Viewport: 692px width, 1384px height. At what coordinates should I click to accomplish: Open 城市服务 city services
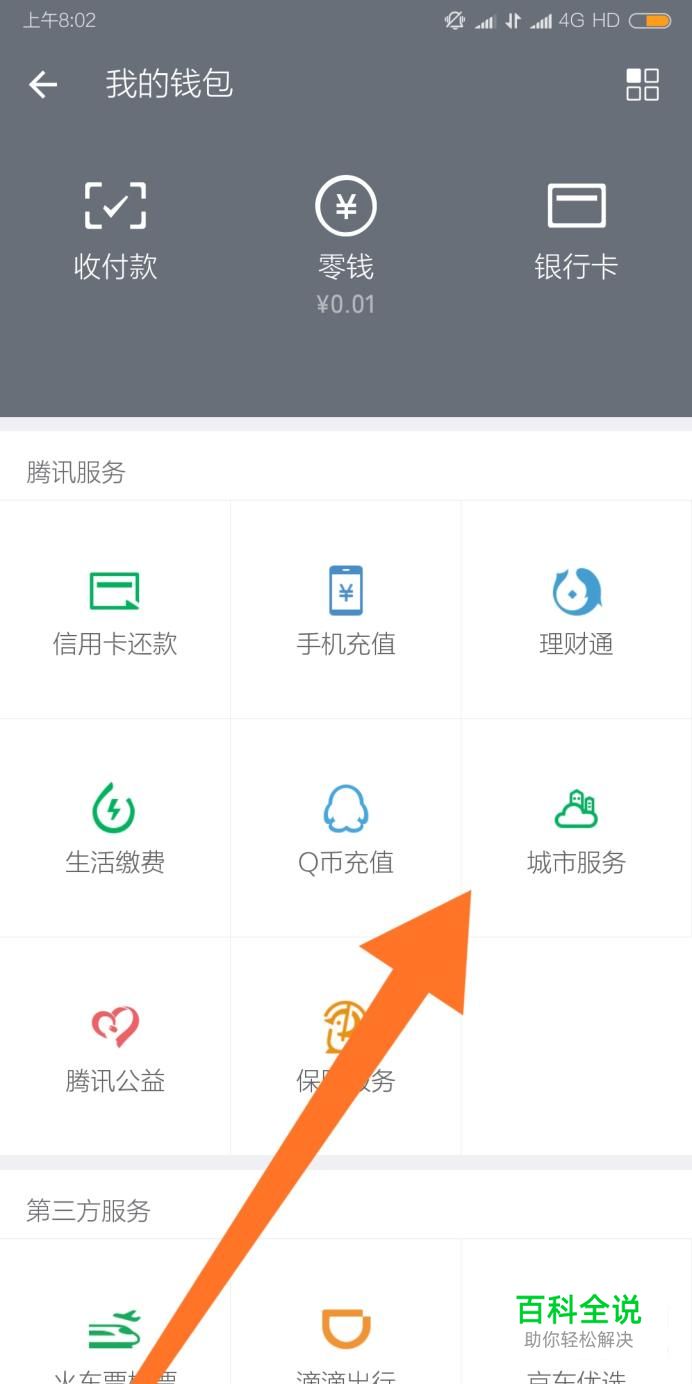(x=576, y=828)
